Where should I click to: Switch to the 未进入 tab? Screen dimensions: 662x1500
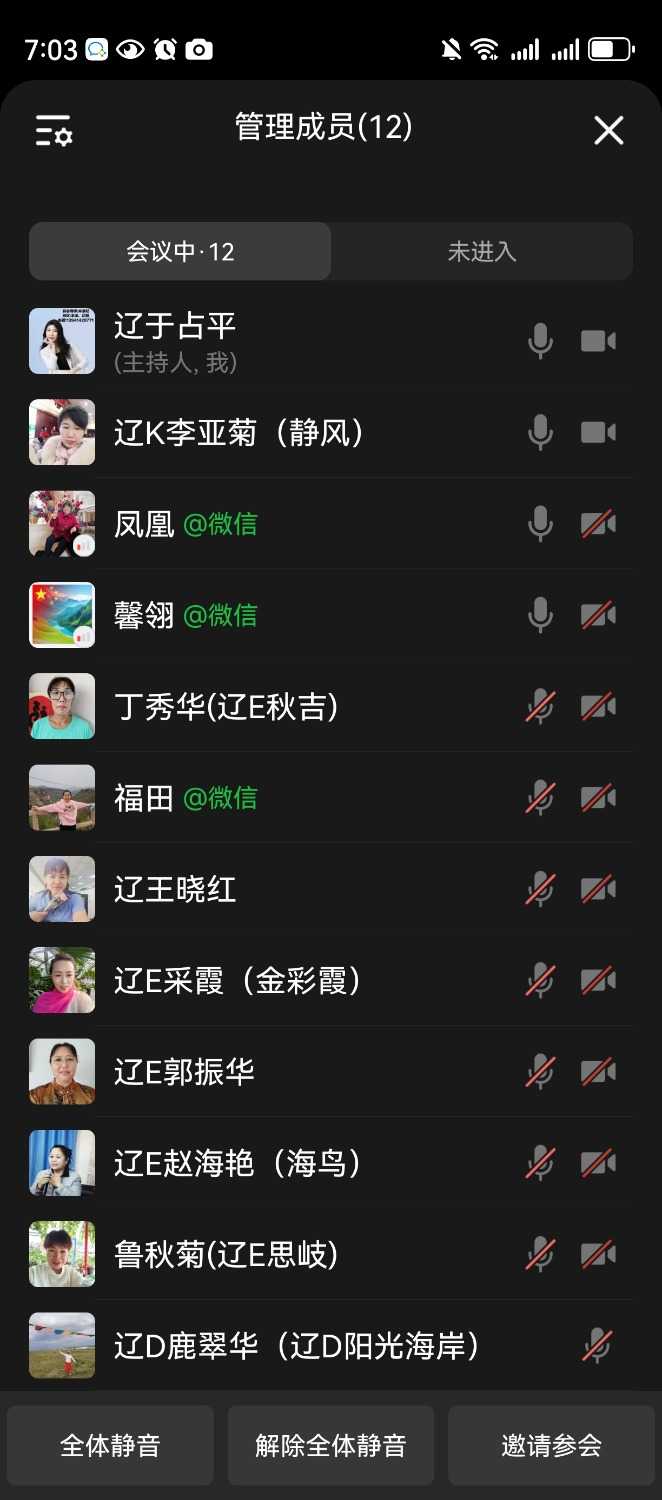click(x=481, y=251)
